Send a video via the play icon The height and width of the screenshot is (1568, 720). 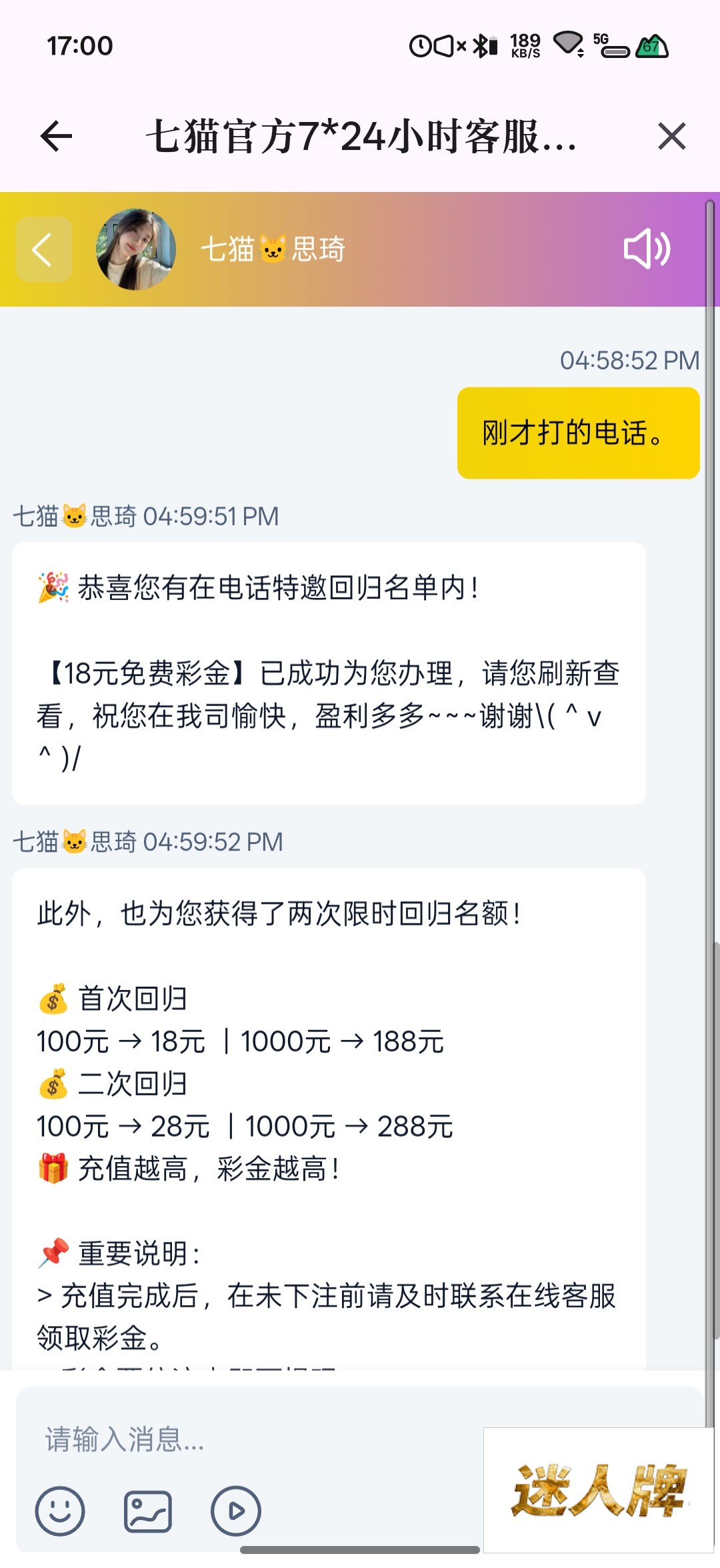(235, 1511)
